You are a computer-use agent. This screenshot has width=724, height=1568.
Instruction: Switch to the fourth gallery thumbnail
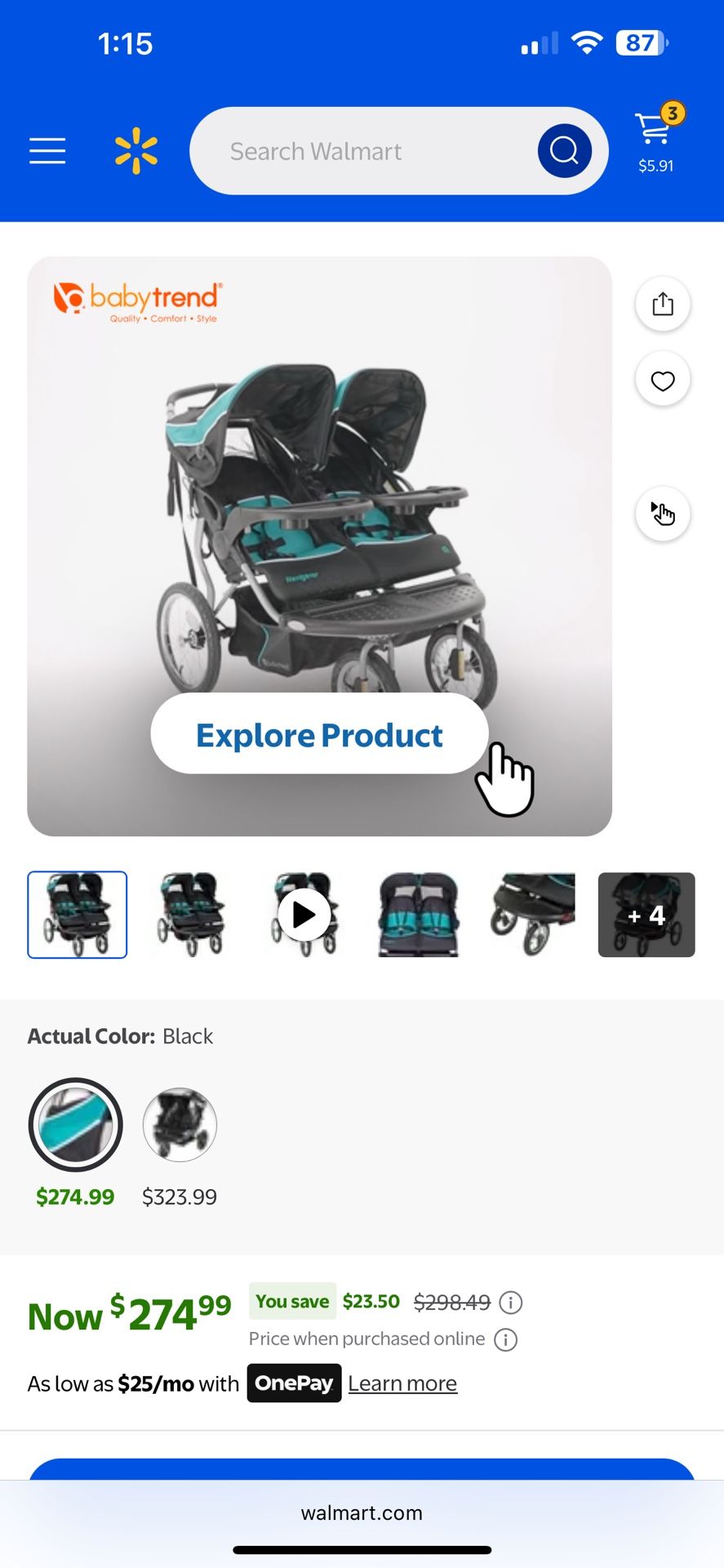418,915
